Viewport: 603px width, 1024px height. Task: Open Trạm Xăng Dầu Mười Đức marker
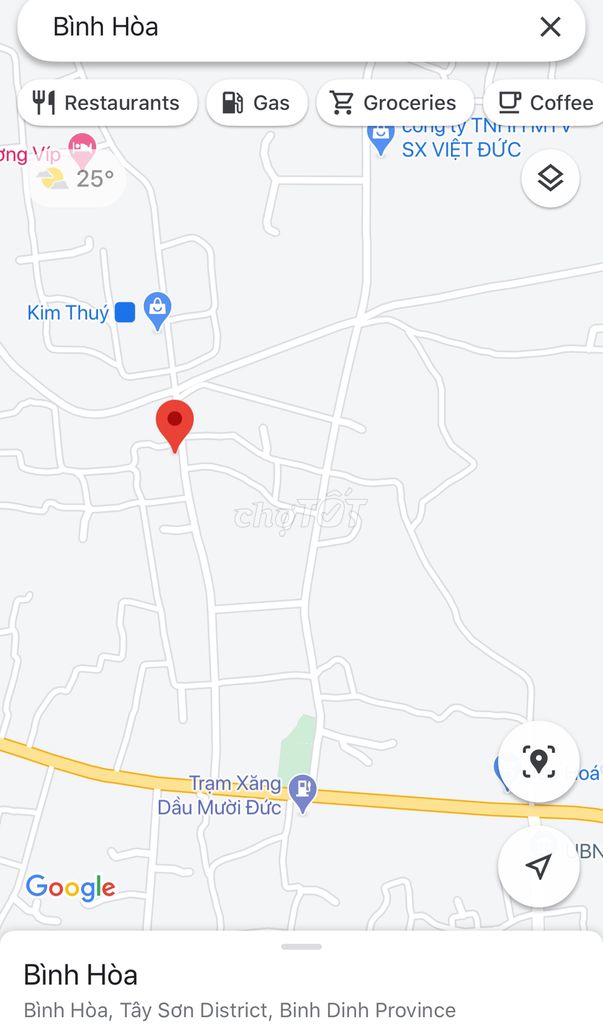[302, 793]
